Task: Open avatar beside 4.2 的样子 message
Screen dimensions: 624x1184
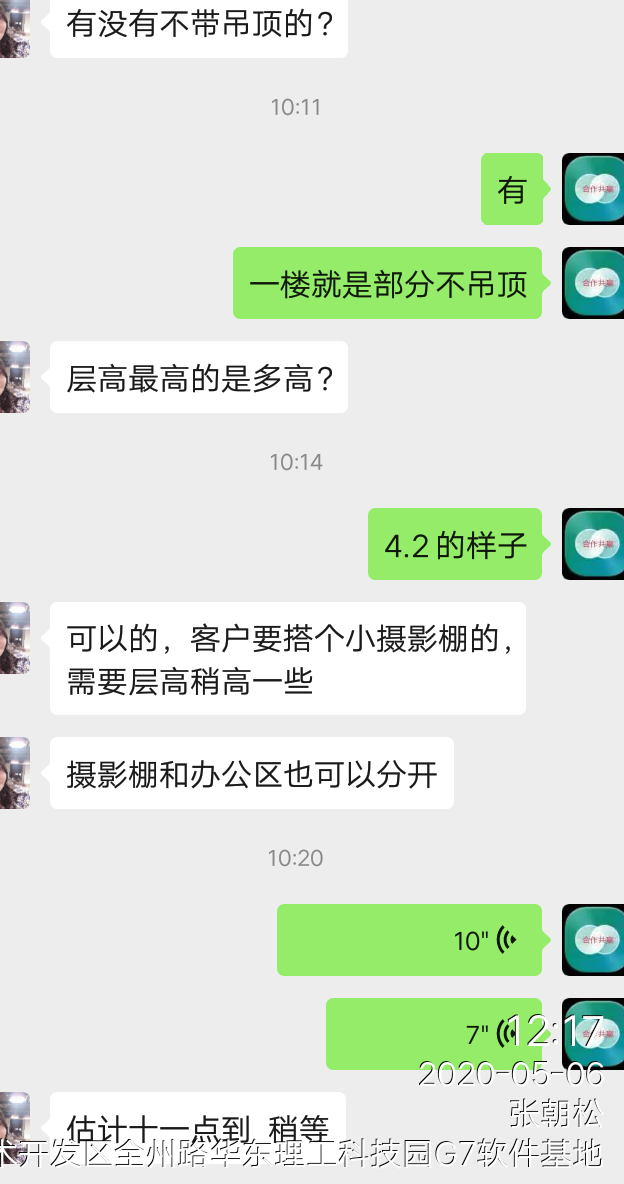Action: (593, 544)
